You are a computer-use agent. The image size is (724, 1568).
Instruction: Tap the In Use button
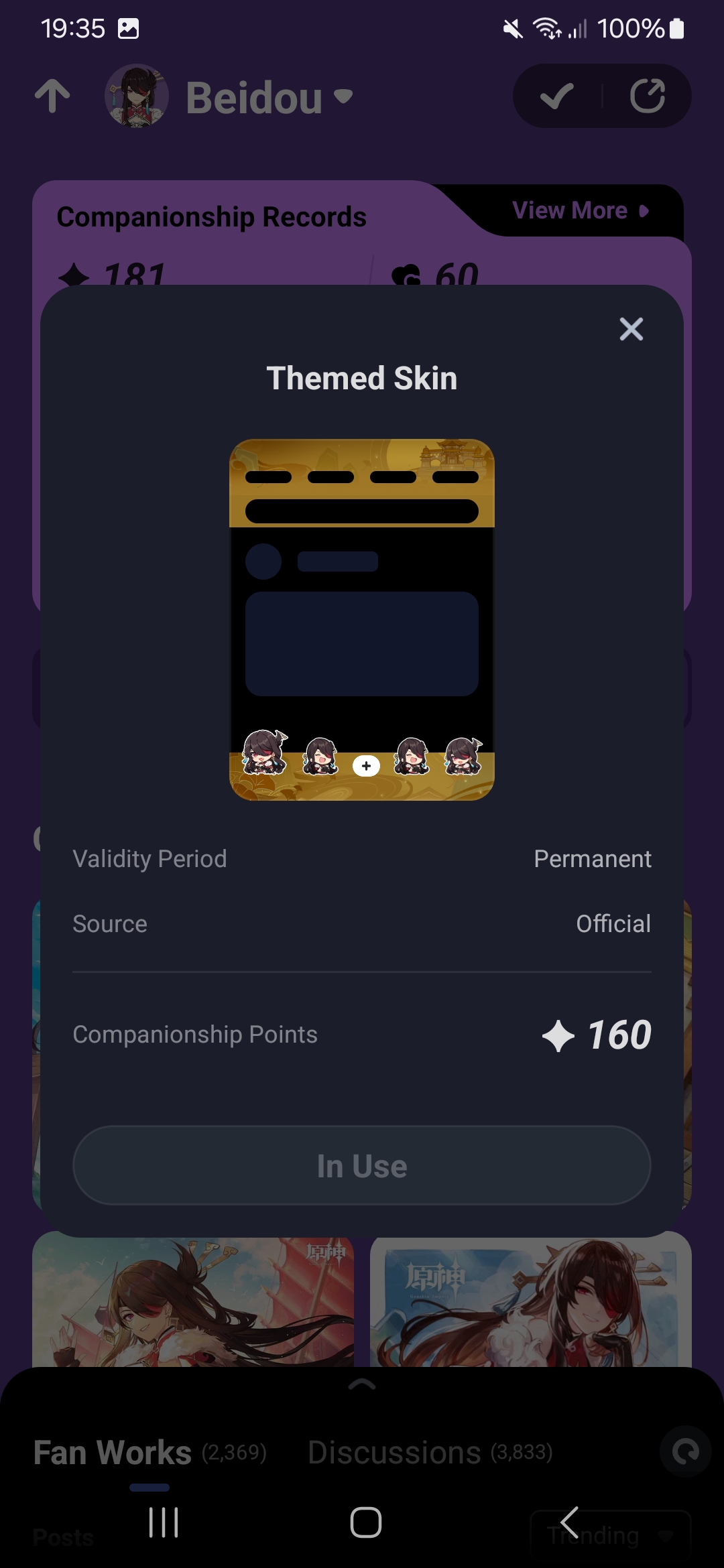click(362, 1165)
